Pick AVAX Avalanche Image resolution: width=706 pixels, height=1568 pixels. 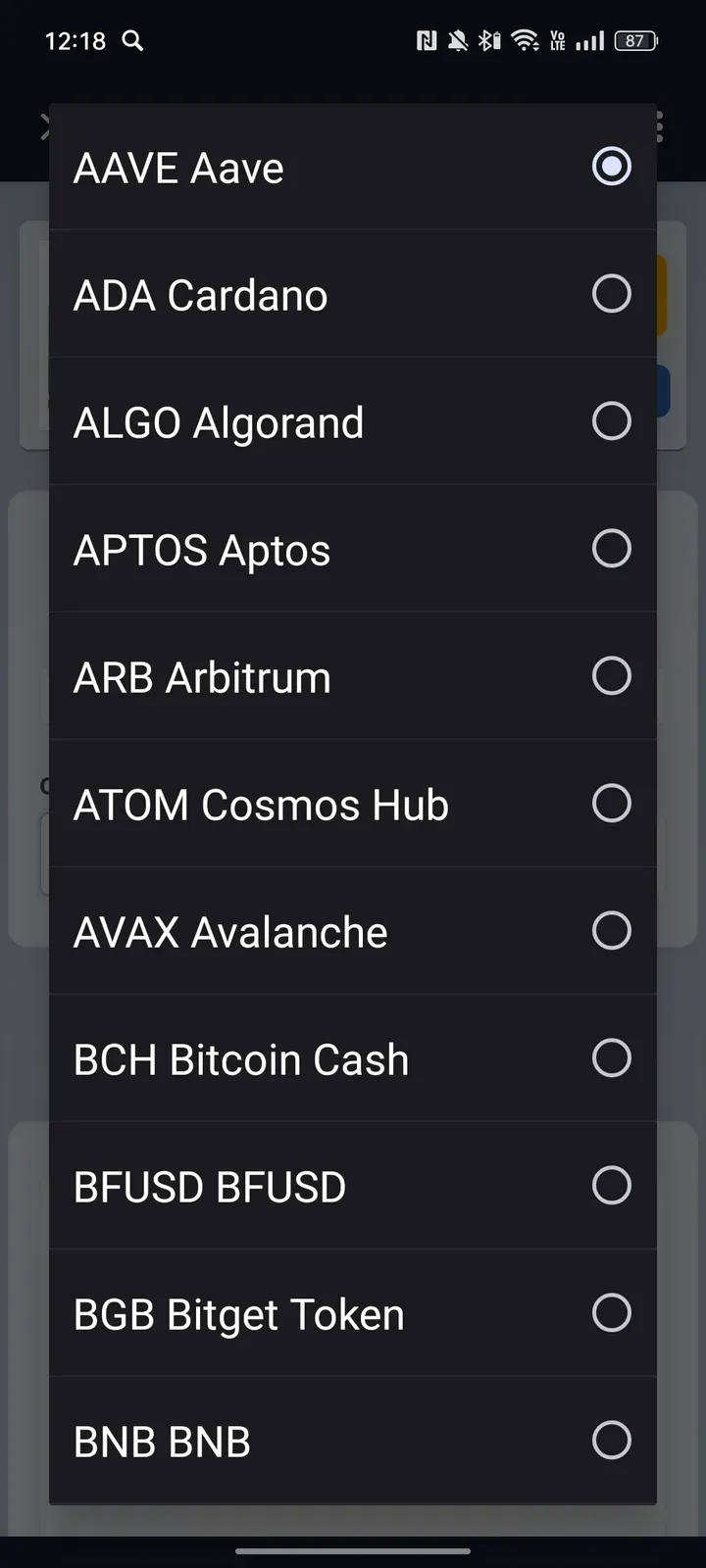point(353,932)
